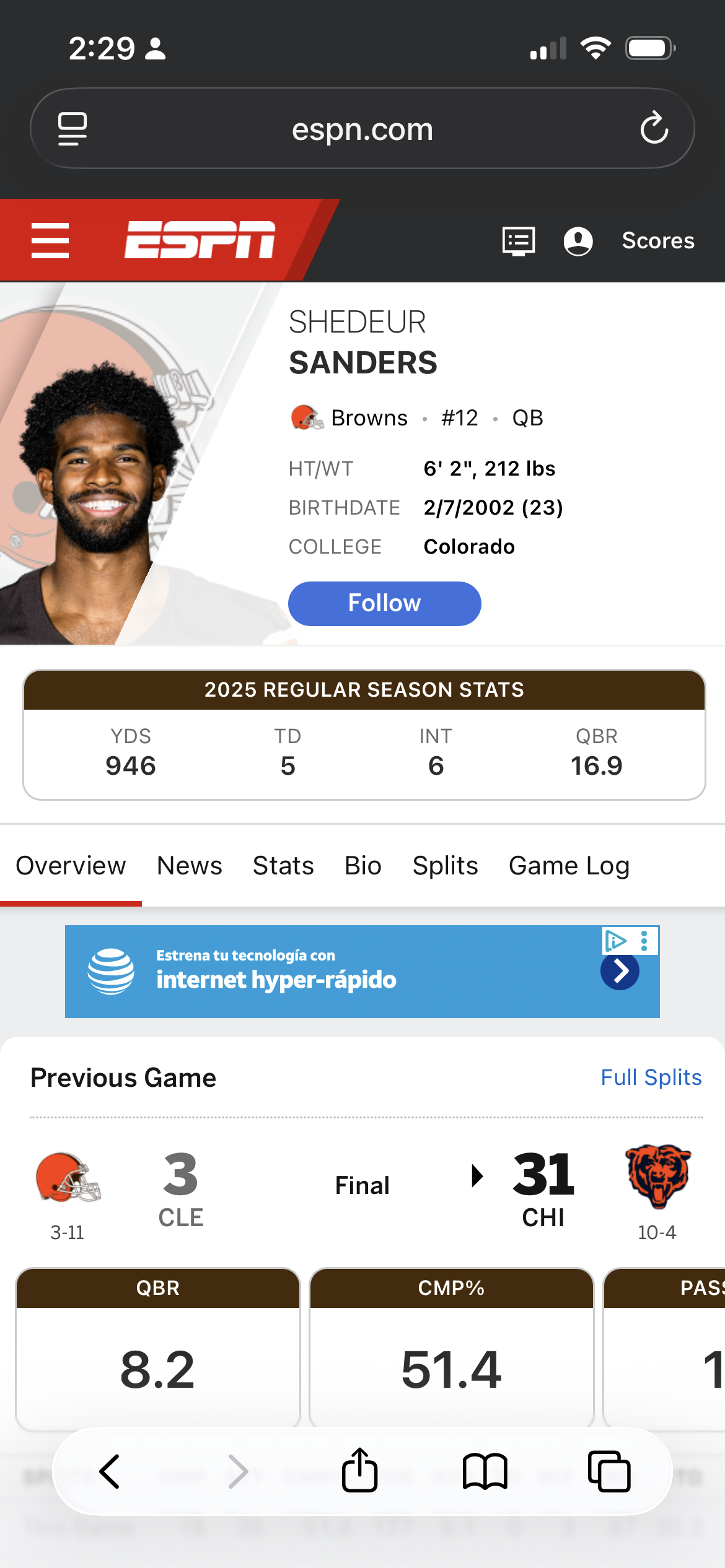This screenshot has height=1568, width=725.
Task: Open the profile account icon
Action: tap(578, 240)
